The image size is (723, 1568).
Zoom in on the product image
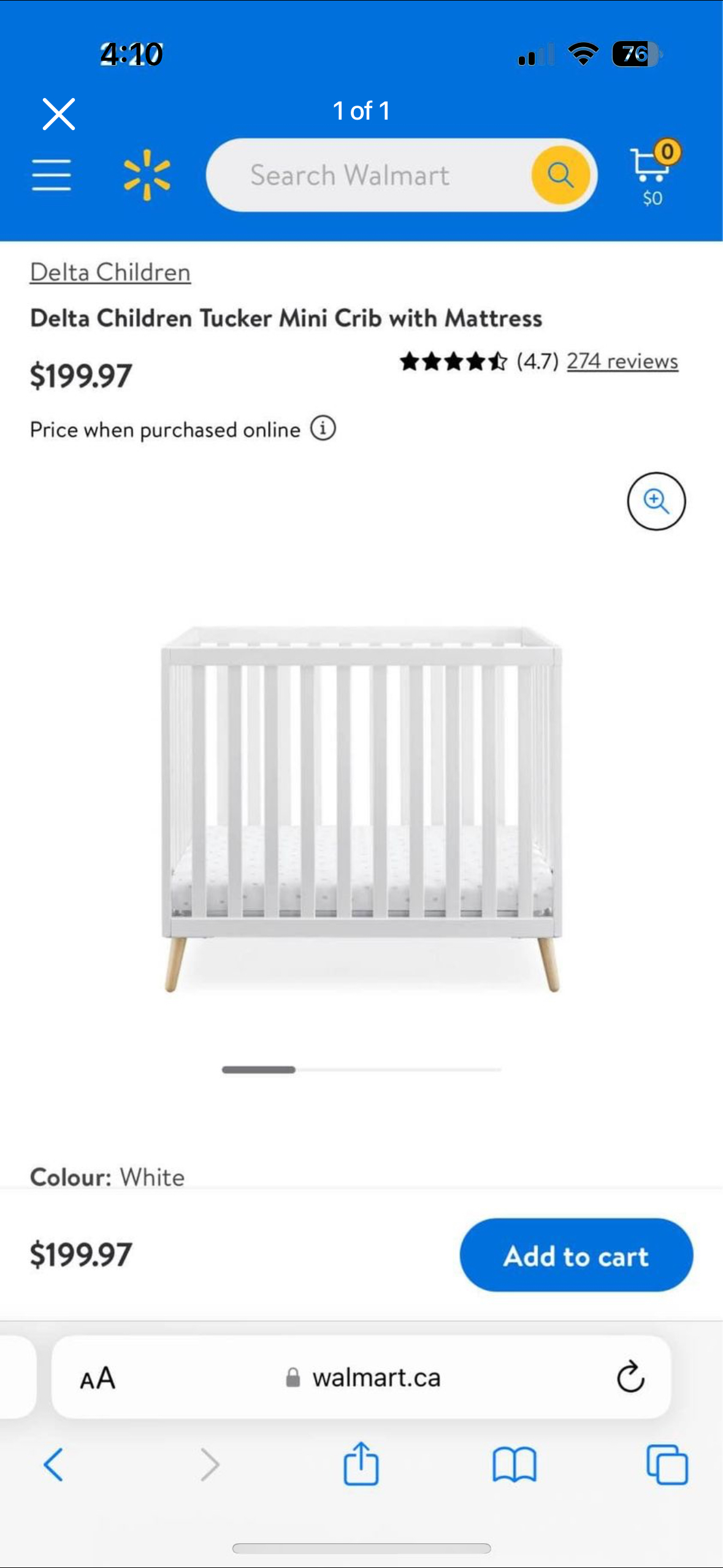(x=656, y=501)
